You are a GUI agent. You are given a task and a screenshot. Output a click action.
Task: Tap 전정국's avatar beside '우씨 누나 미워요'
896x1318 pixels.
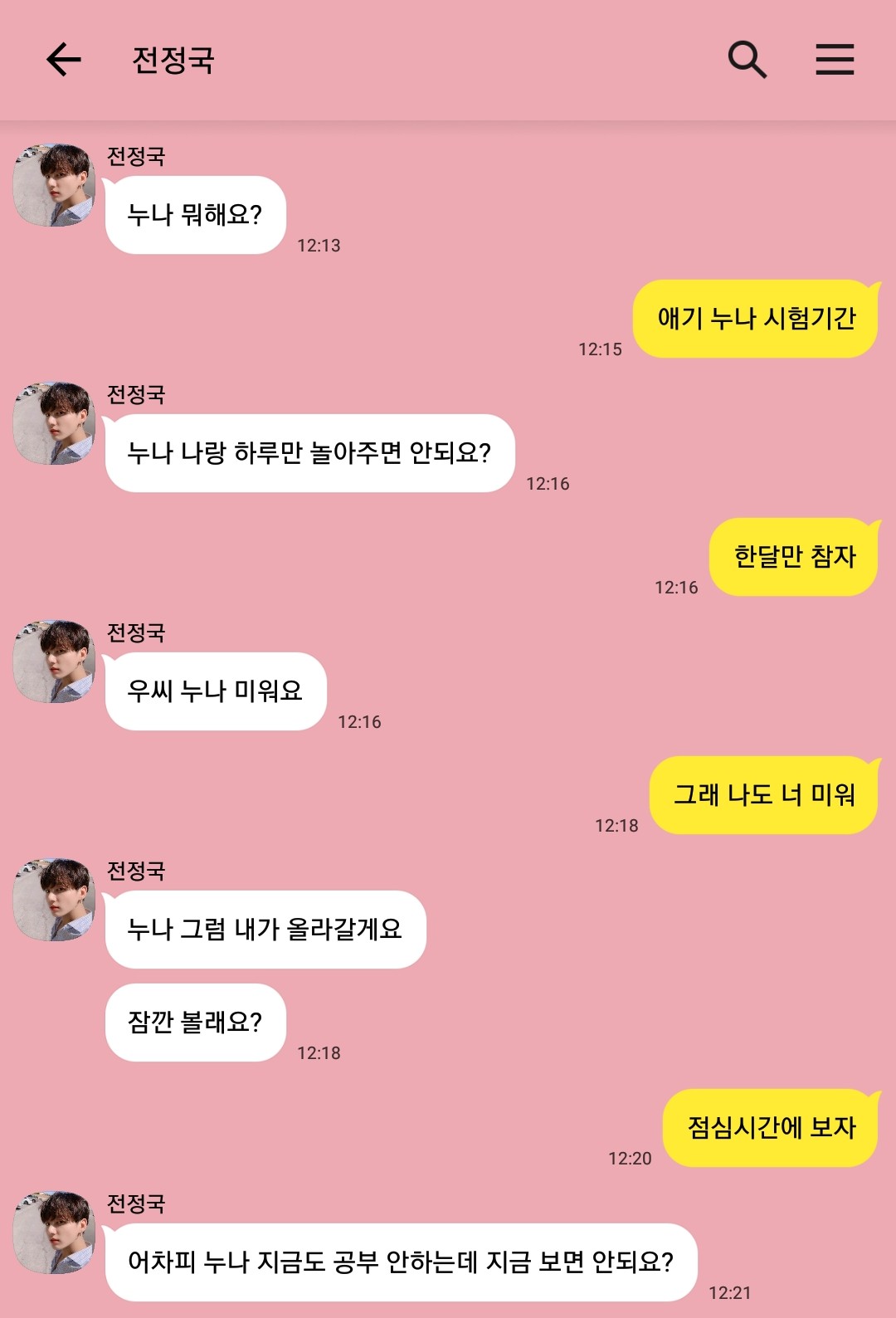54,661
